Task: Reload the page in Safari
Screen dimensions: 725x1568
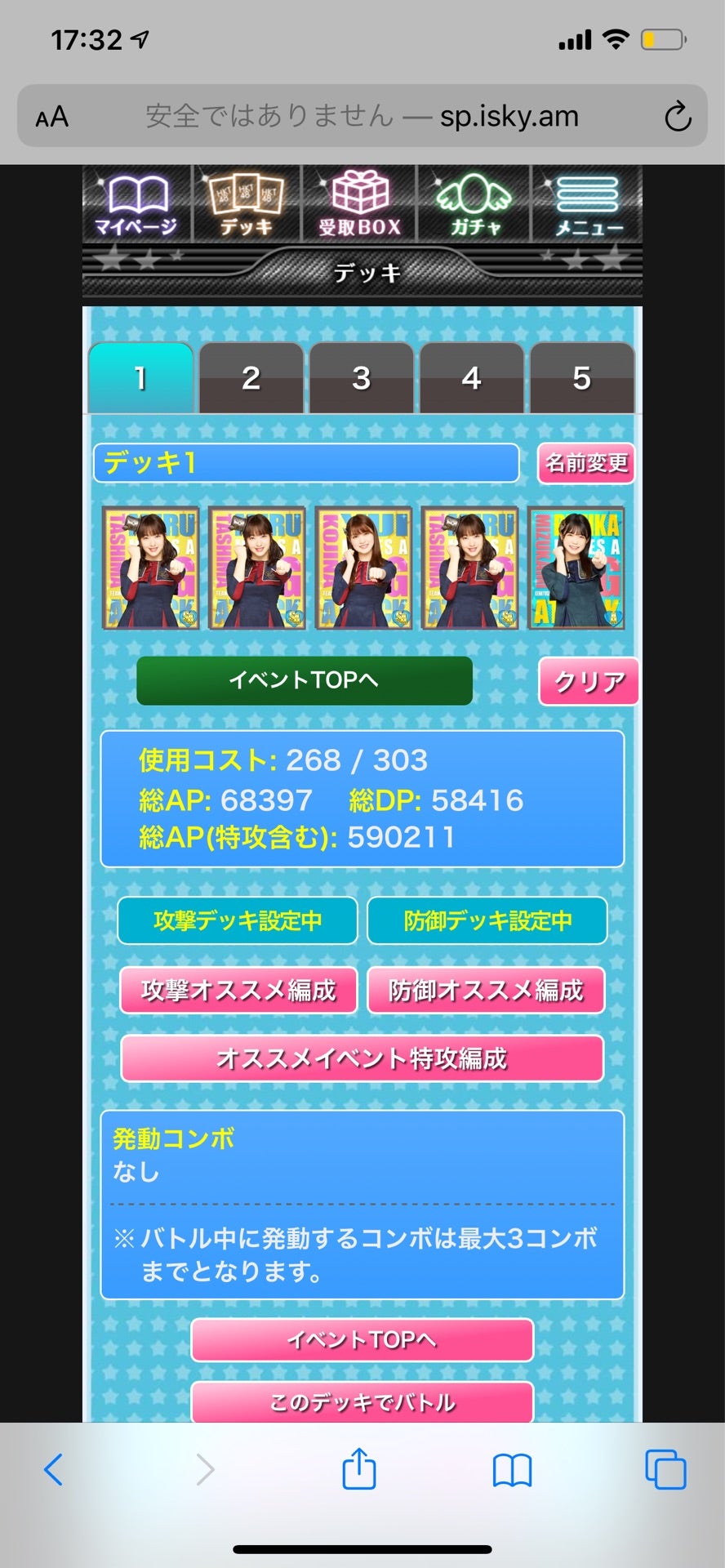Action: [678, 117]
